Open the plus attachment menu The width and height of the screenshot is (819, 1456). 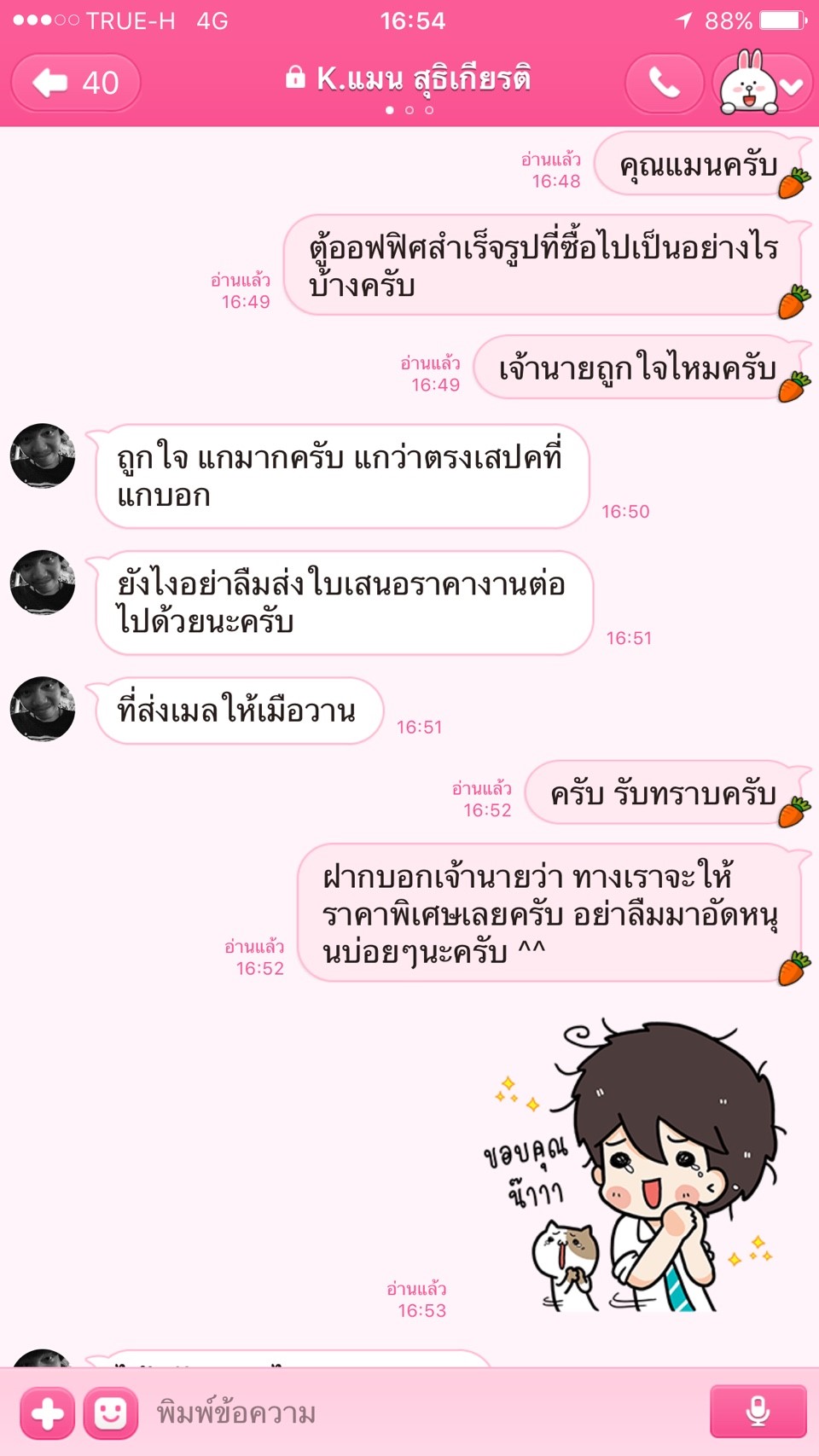tap(48, 1413)
